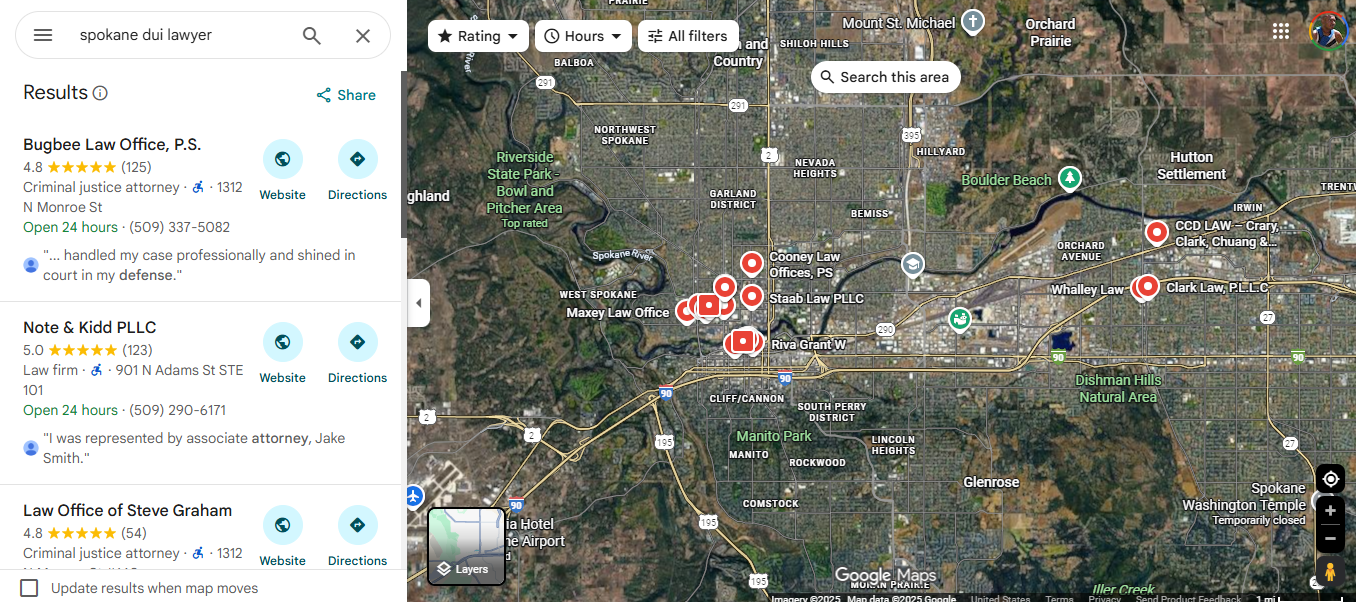Open All filters

688,36
